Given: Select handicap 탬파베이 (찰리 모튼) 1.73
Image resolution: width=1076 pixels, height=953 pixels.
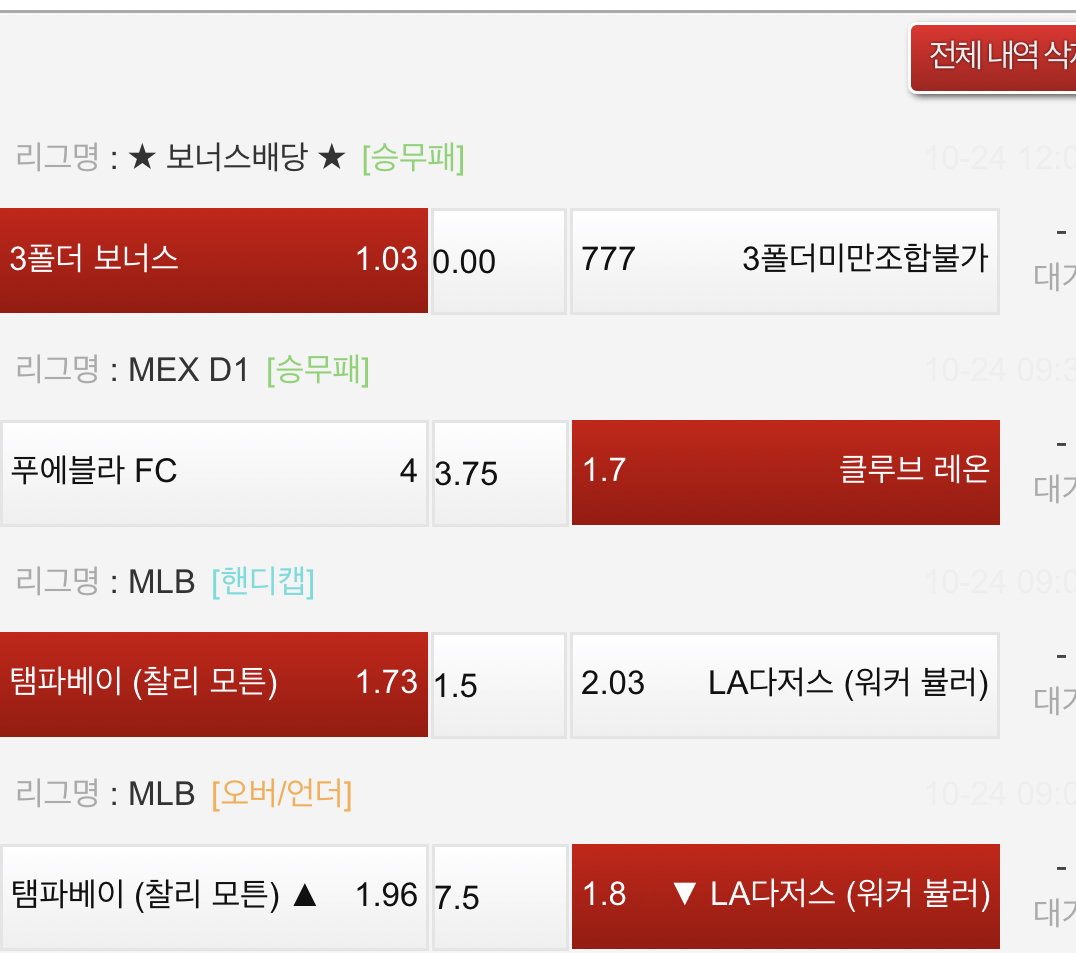Looking at the screenshot, I should 213,685.
